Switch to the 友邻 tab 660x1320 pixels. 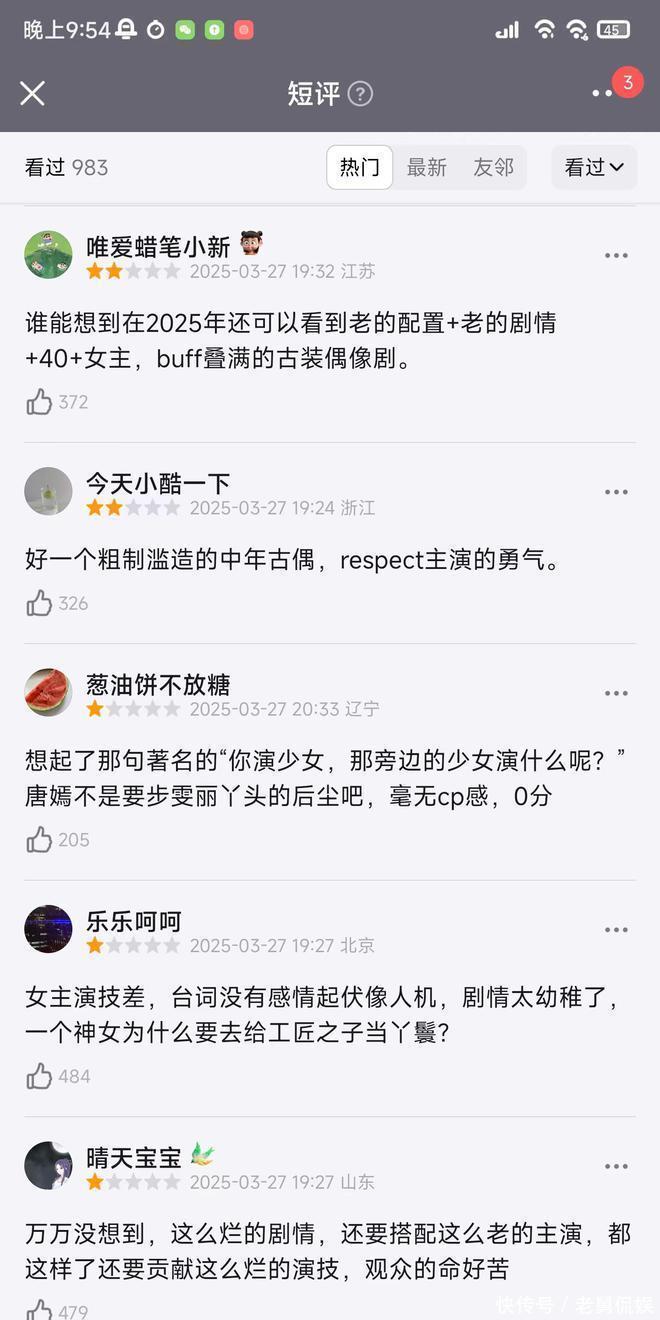[493, 168]
